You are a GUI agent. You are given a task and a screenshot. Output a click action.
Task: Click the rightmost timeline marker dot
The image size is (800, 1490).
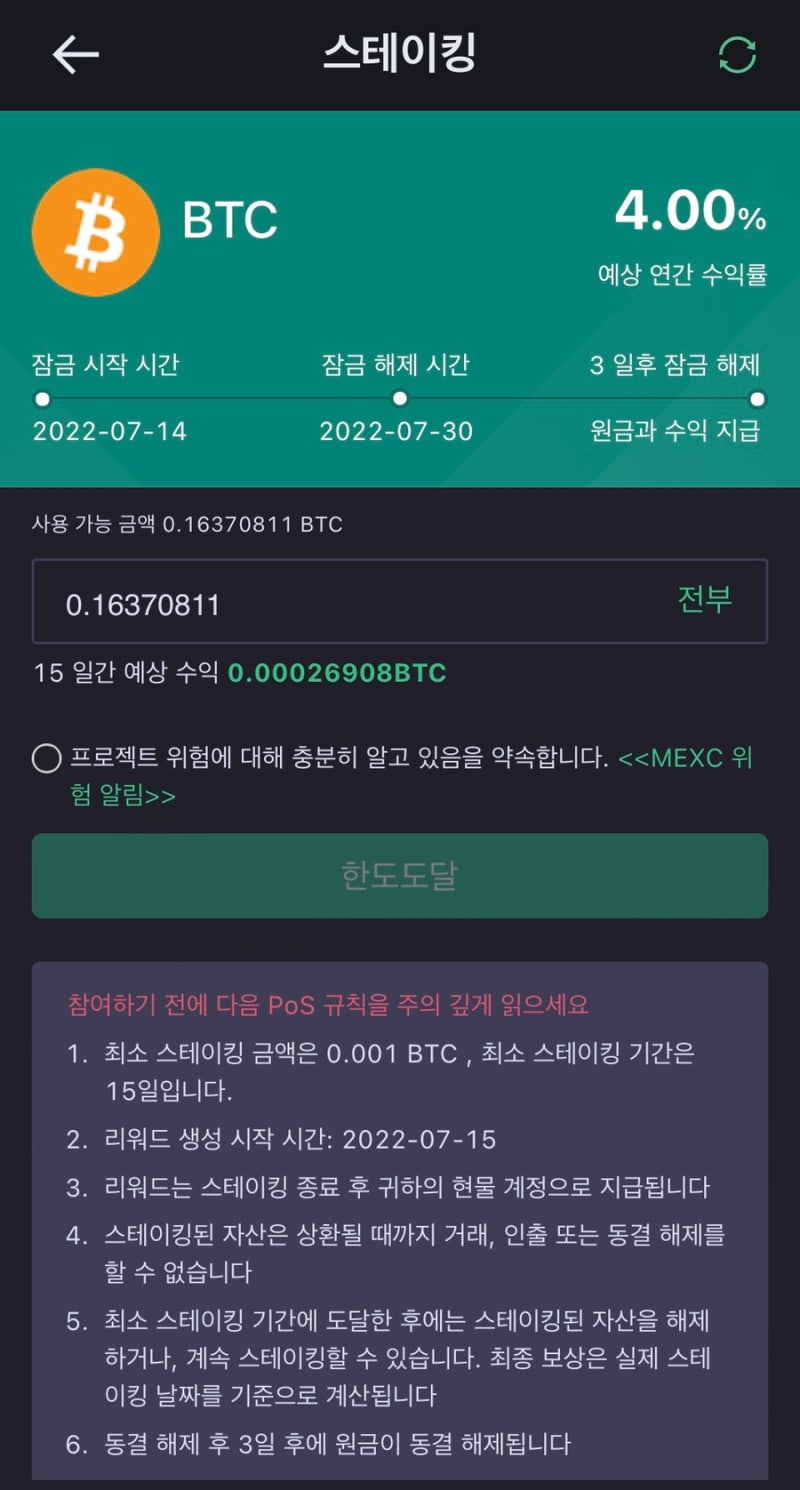[758, 401]
